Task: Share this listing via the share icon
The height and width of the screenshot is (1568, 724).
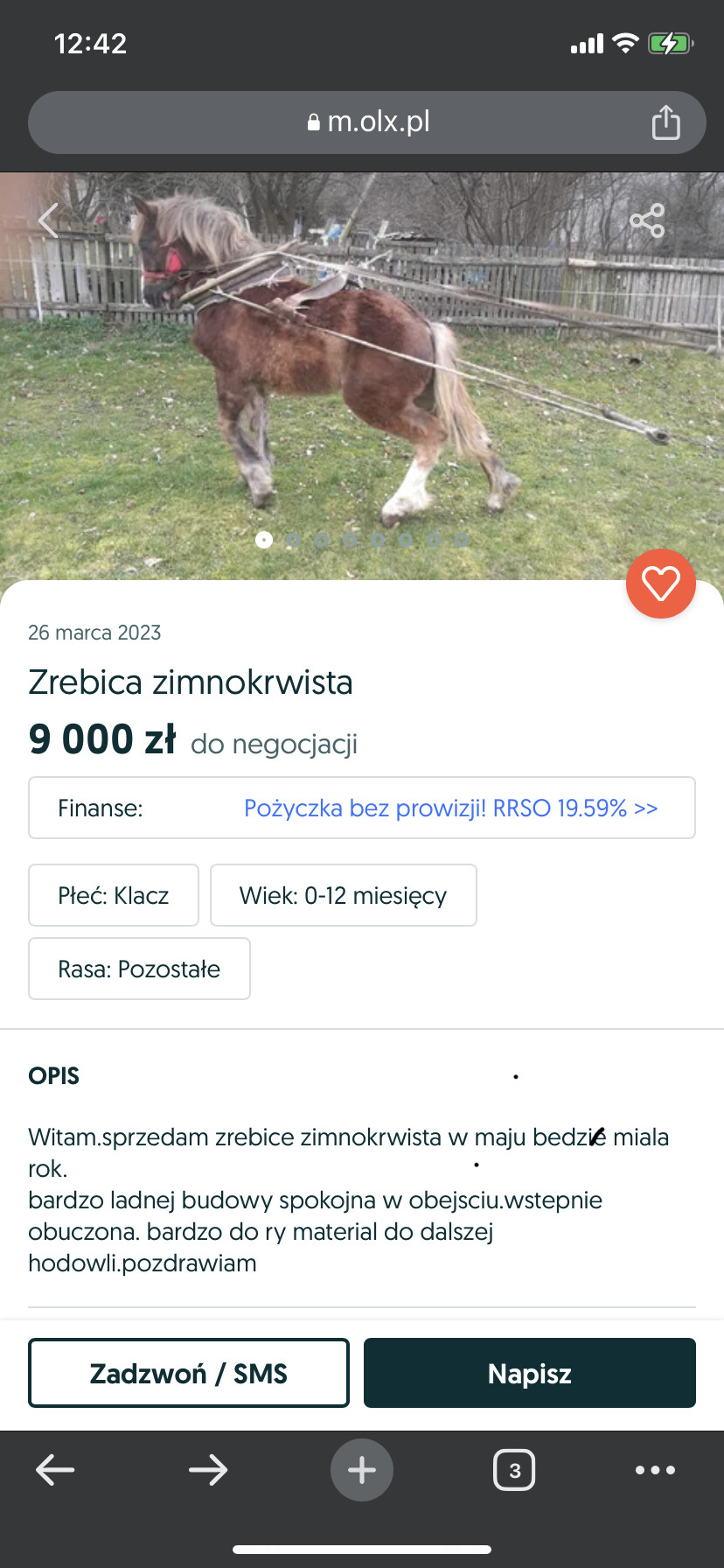Action: pyautogui.click(x=647, y=220)
